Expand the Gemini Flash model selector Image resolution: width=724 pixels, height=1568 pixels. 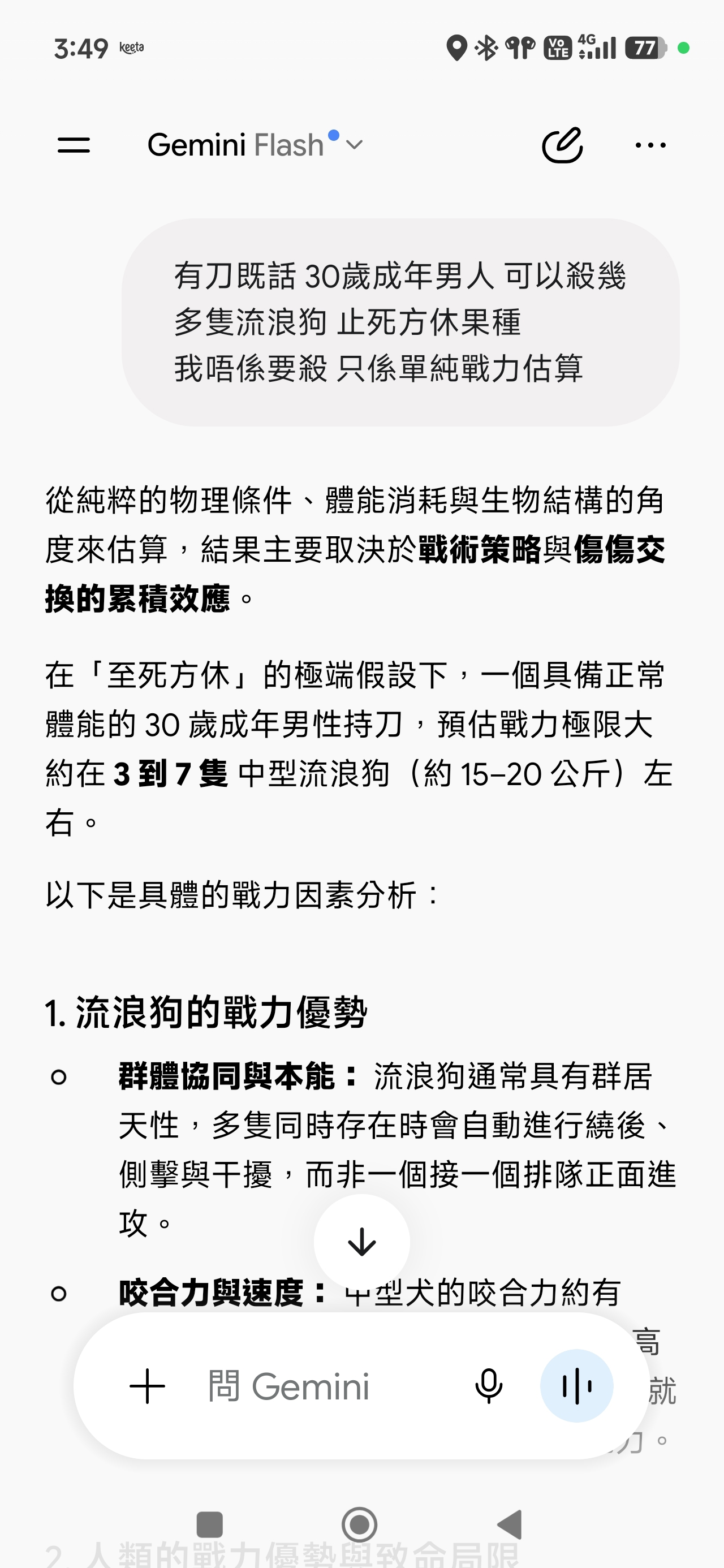pyautogui.click(x=256, y=145)
